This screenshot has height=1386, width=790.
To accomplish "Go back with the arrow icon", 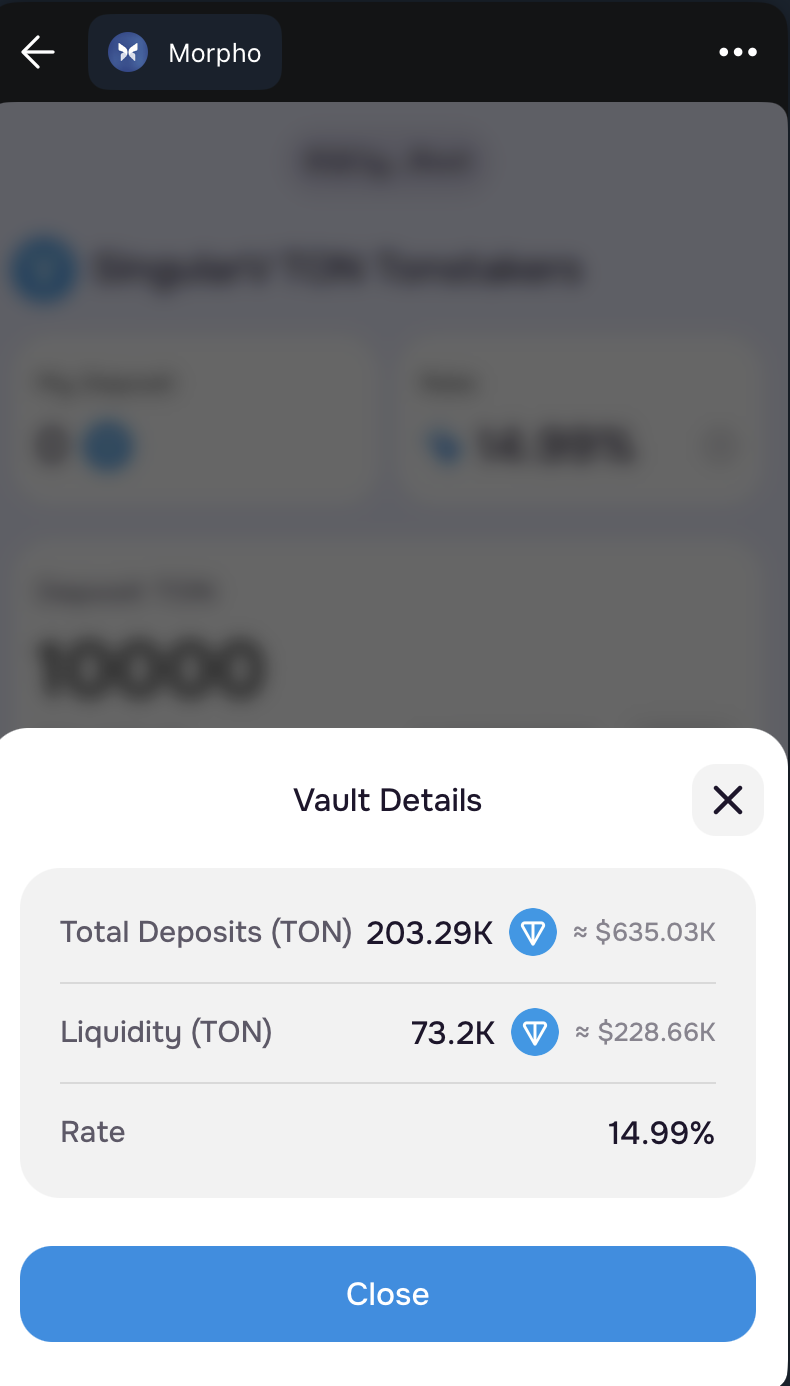I will tap(38, 52).
